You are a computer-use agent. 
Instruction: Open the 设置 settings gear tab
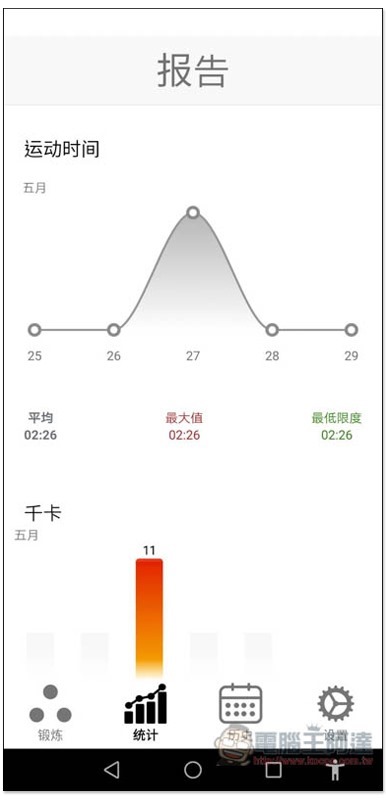tap(336, 712)
